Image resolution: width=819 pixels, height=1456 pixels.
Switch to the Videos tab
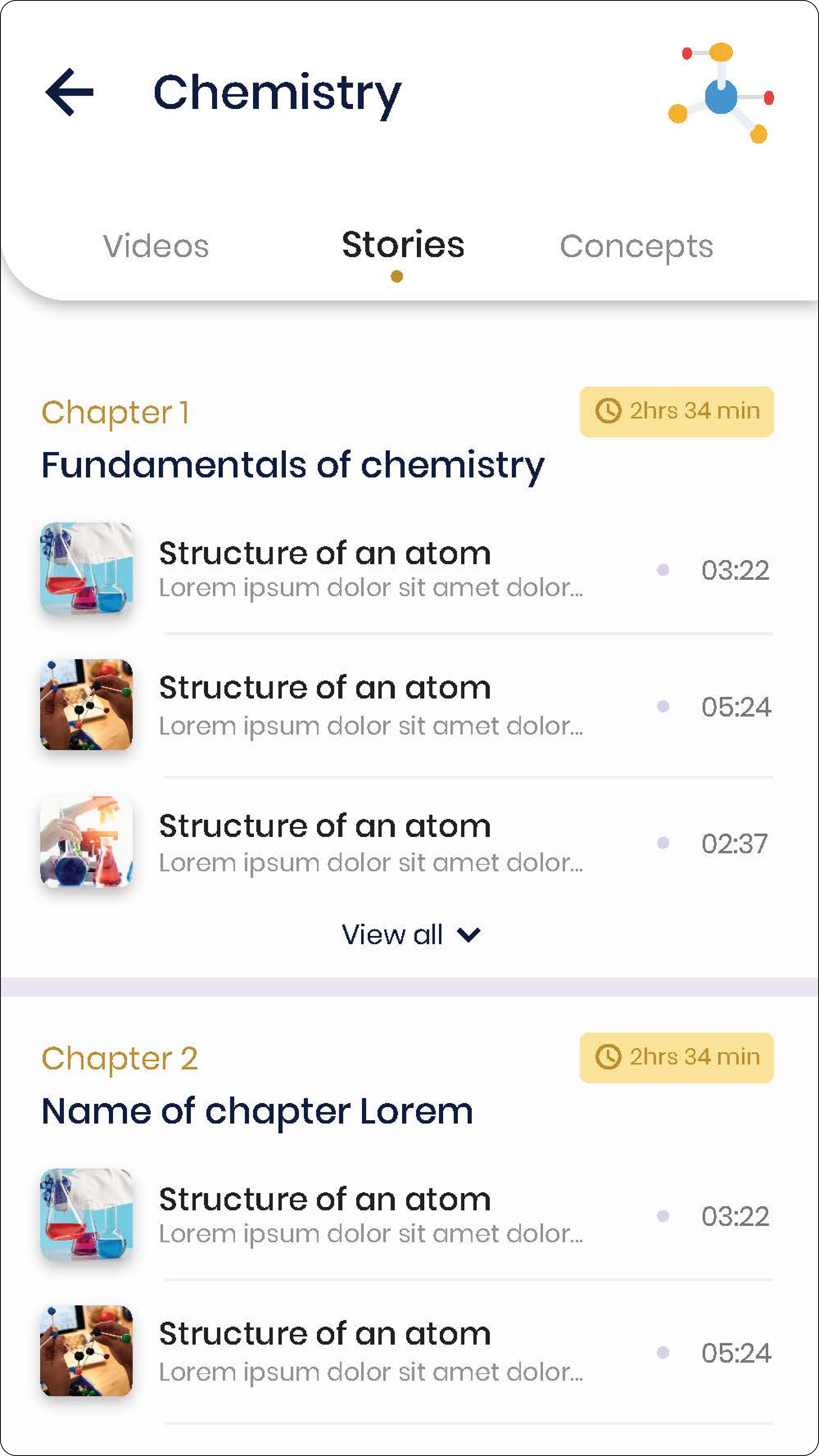(x=156, y=247)
